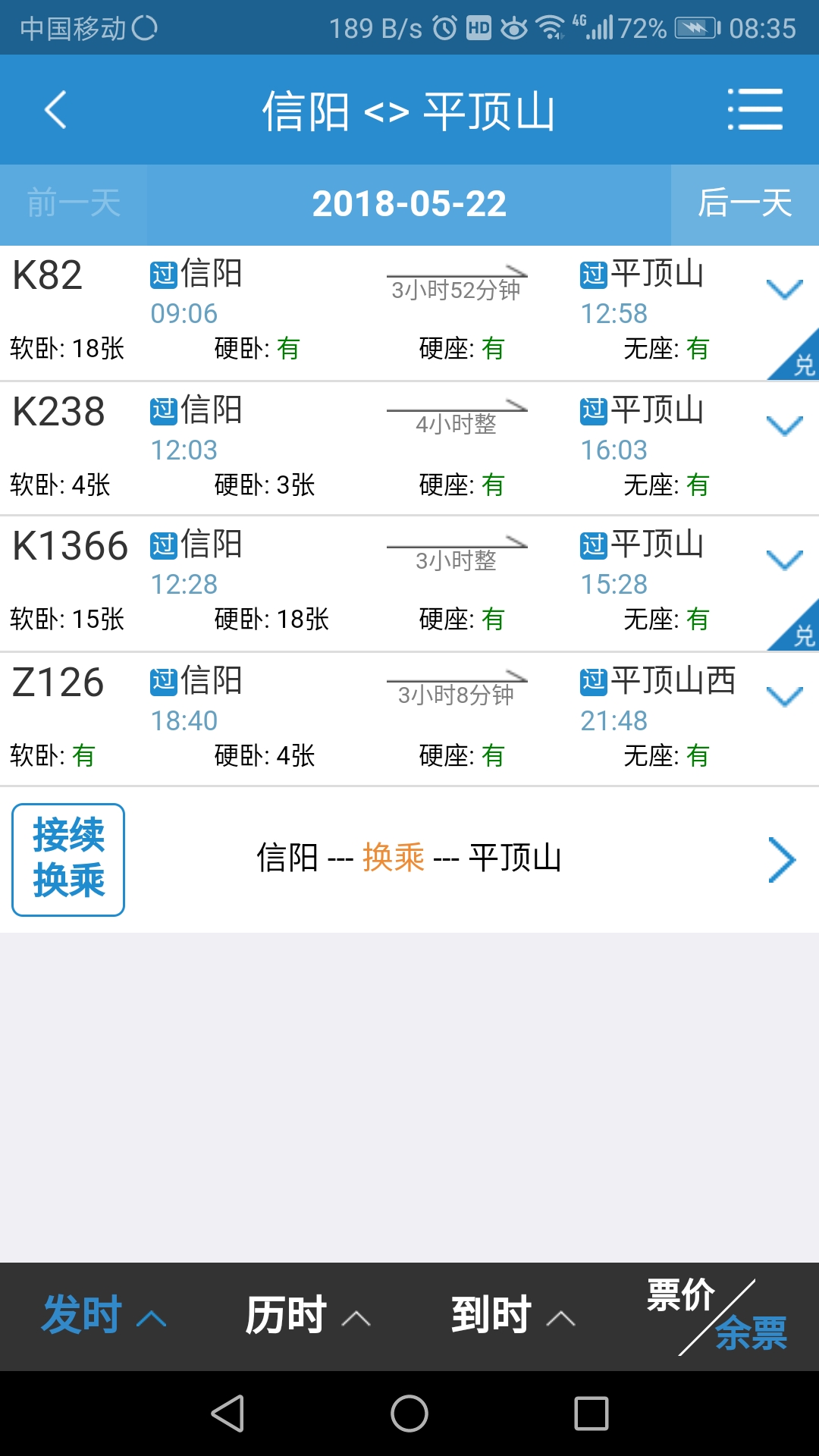This screenshot has width=819, height=1456.
Task: Open the 接续换乘 transfer option
Action: (x=68, y=859)
